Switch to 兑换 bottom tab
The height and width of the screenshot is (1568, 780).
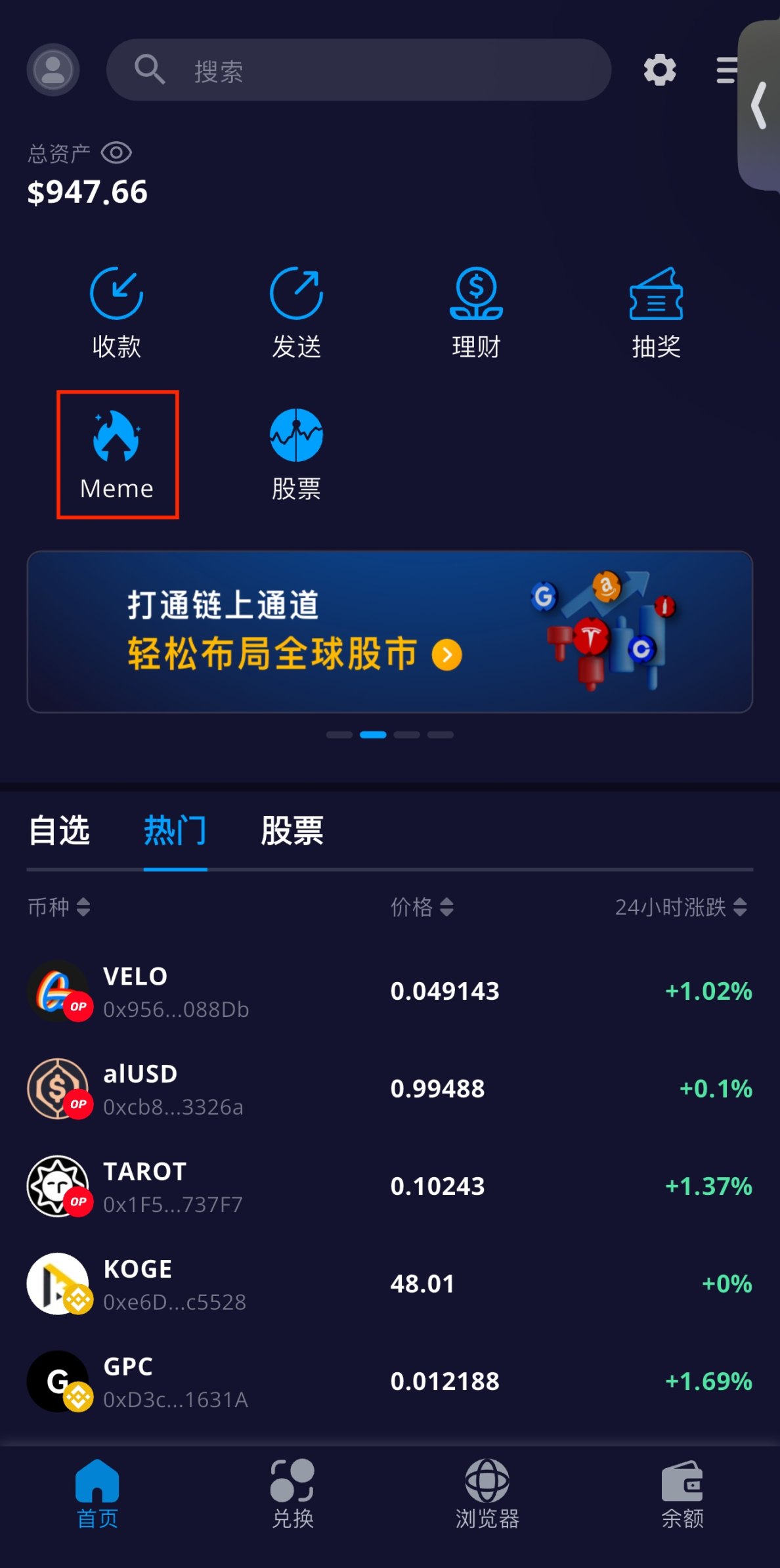[x=292, y=1494]
